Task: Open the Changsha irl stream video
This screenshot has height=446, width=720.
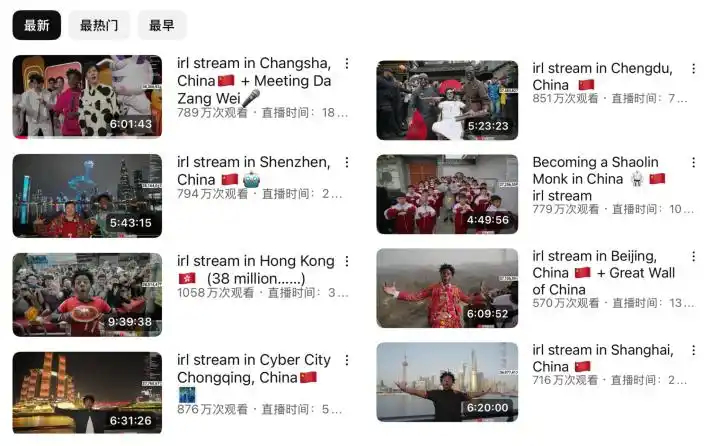Action: coord(87,96)
